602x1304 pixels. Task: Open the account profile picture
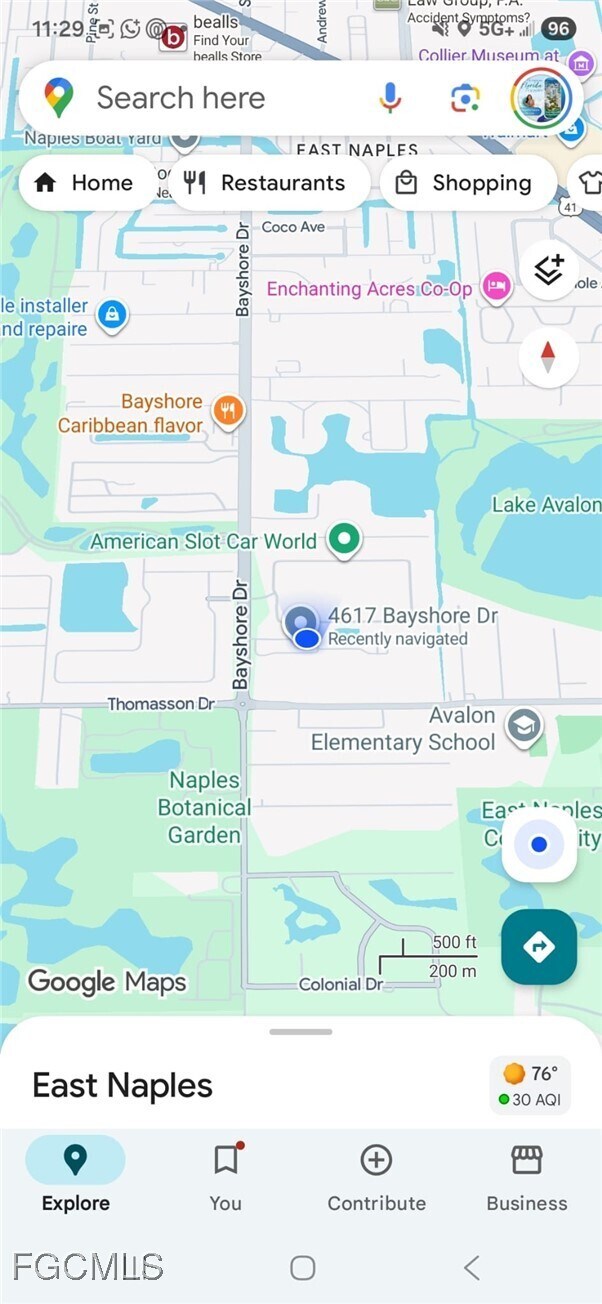[x=540, y=98]
